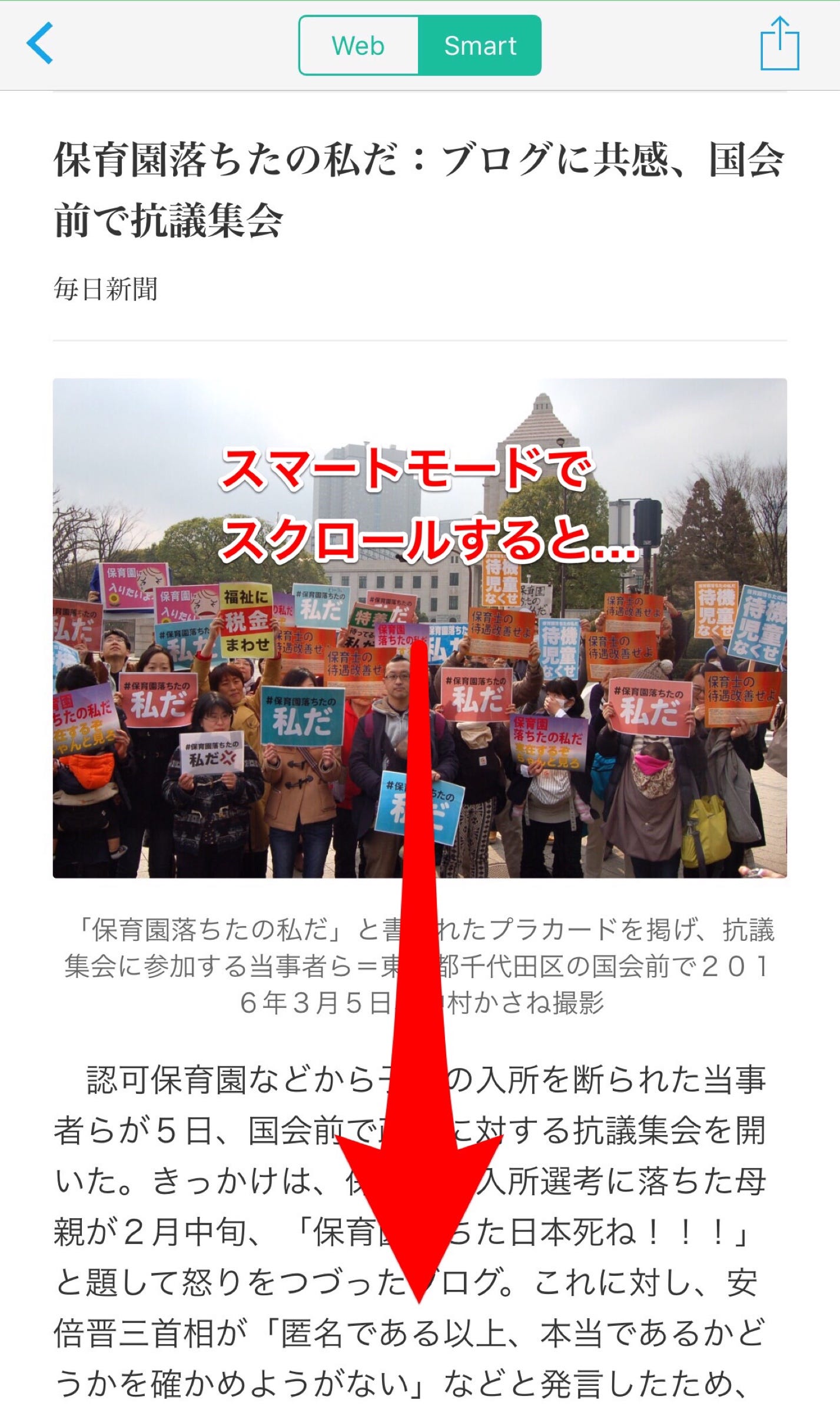Go back using the blue arrow

40,43
